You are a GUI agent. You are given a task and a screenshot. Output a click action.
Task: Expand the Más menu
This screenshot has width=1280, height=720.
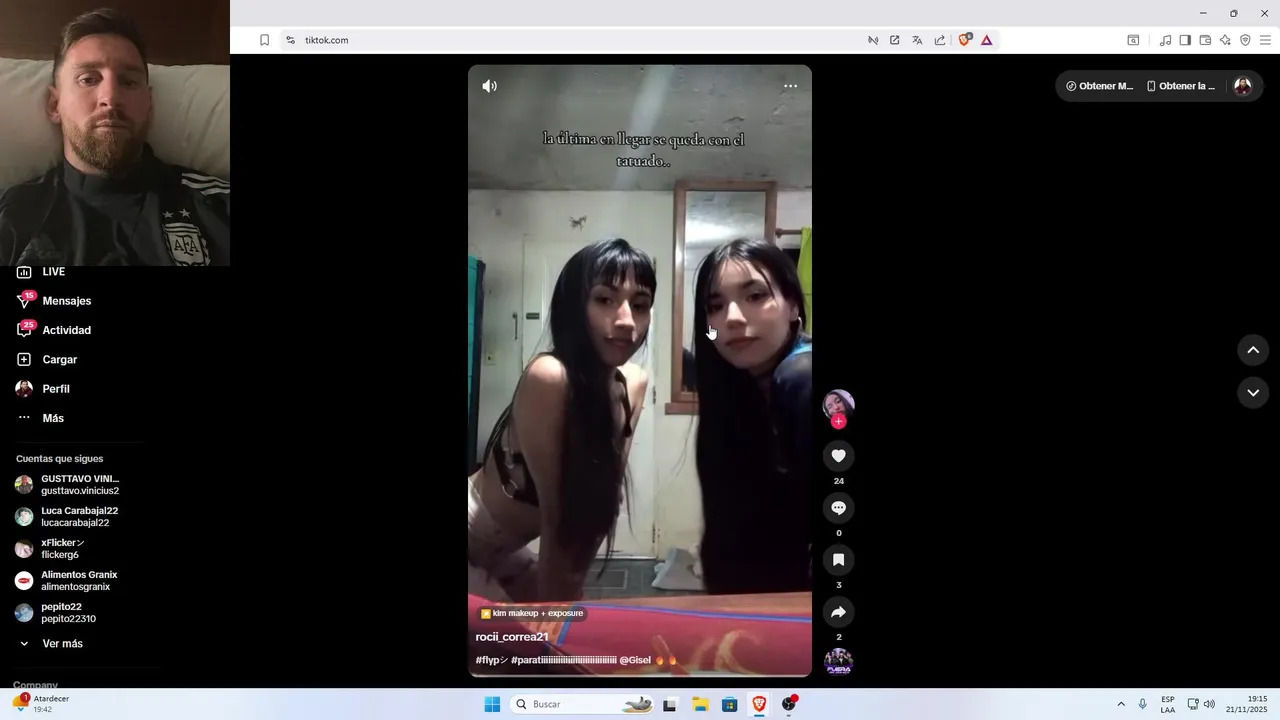[x=52, y=418]
